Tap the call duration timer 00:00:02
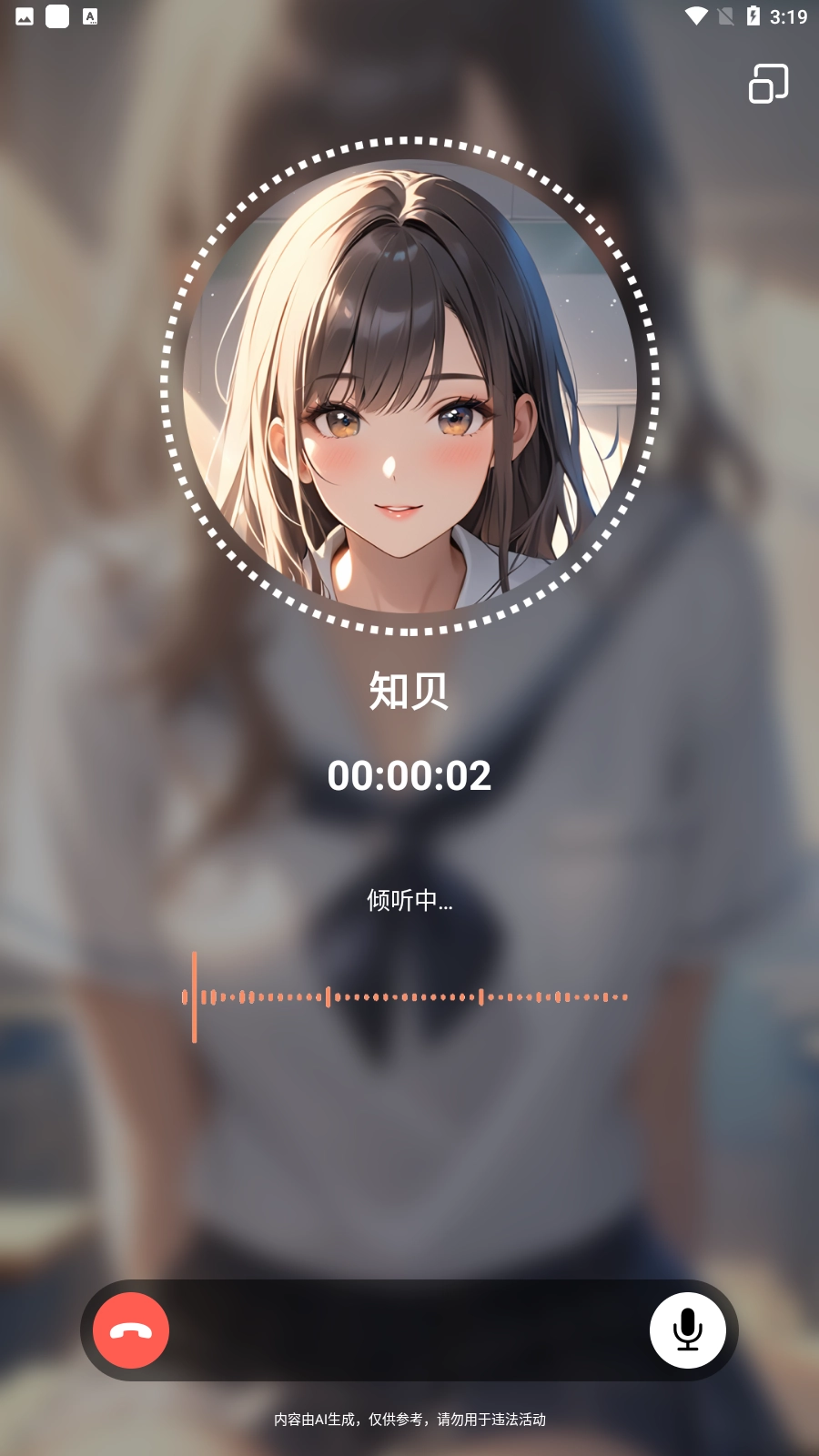The height and width of the screenshot is (1456, 819). (409, 776)
